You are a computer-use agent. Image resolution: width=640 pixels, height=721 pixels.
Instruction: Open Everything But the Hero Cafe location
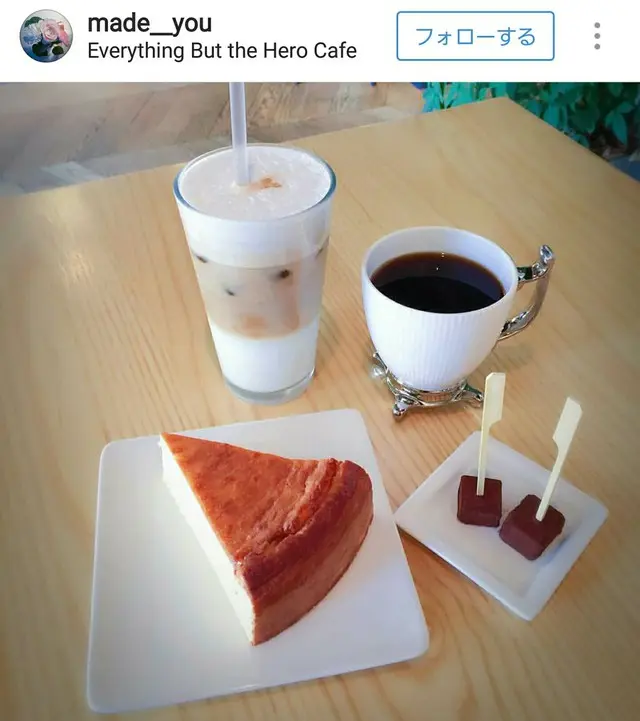click(x=221, y=50)
